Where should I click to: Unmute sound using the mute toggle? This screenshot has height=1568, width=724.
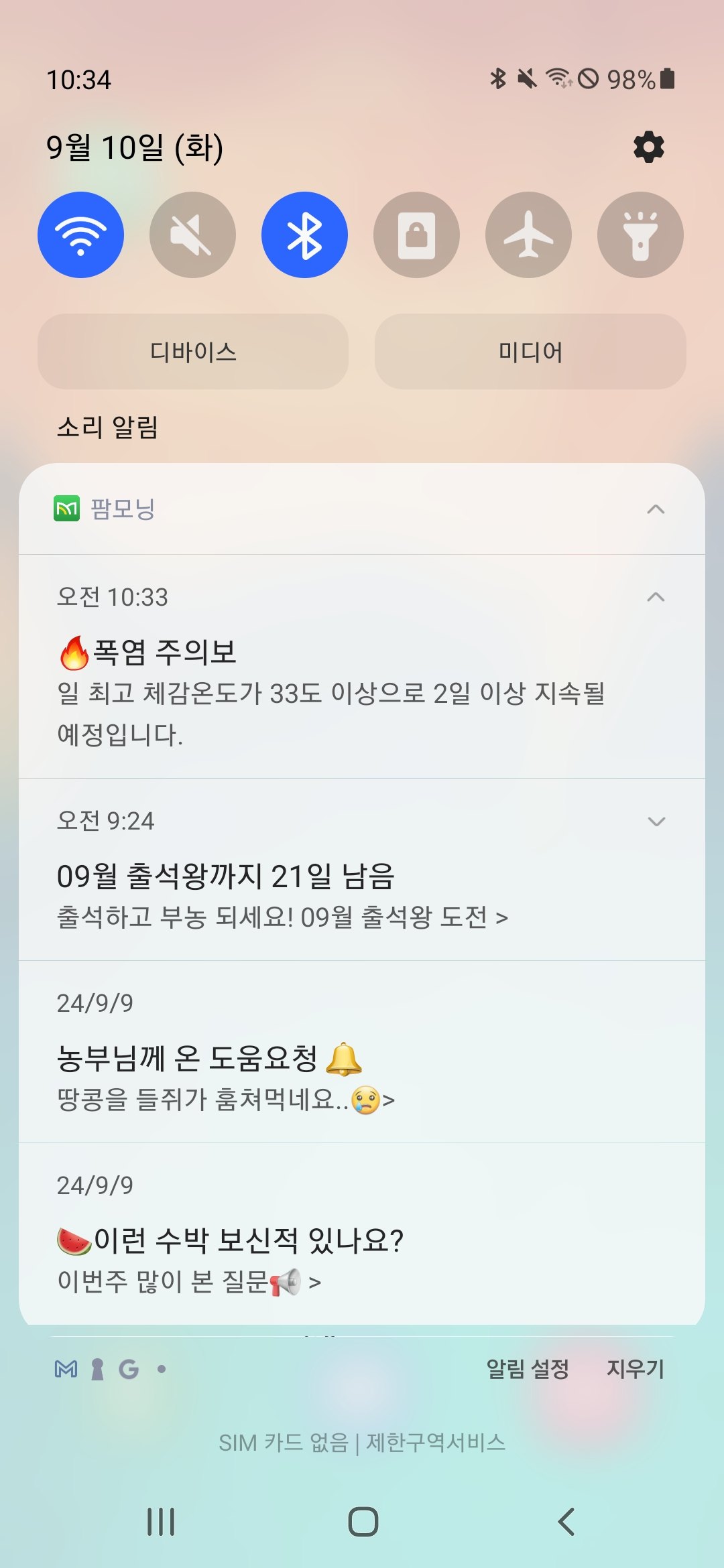tap(192, 235)
